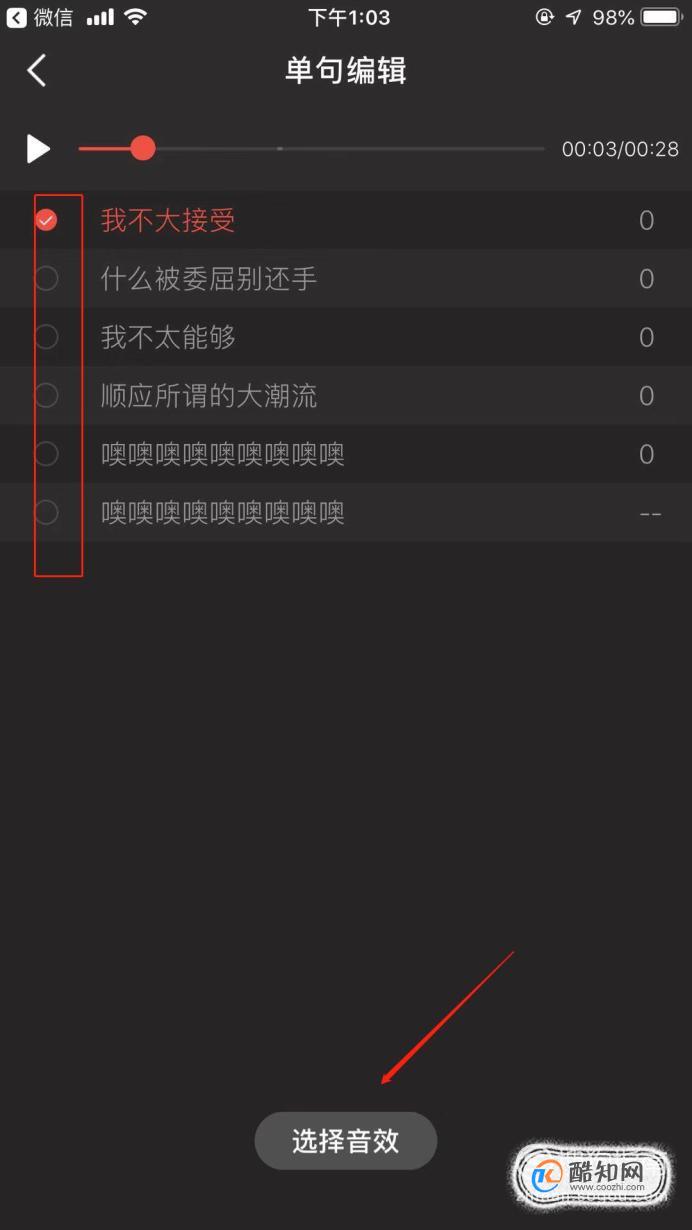Select the line 我不太能够
Image resolution: width=692 pixels, height=1230 pixels.
[46, 337]
